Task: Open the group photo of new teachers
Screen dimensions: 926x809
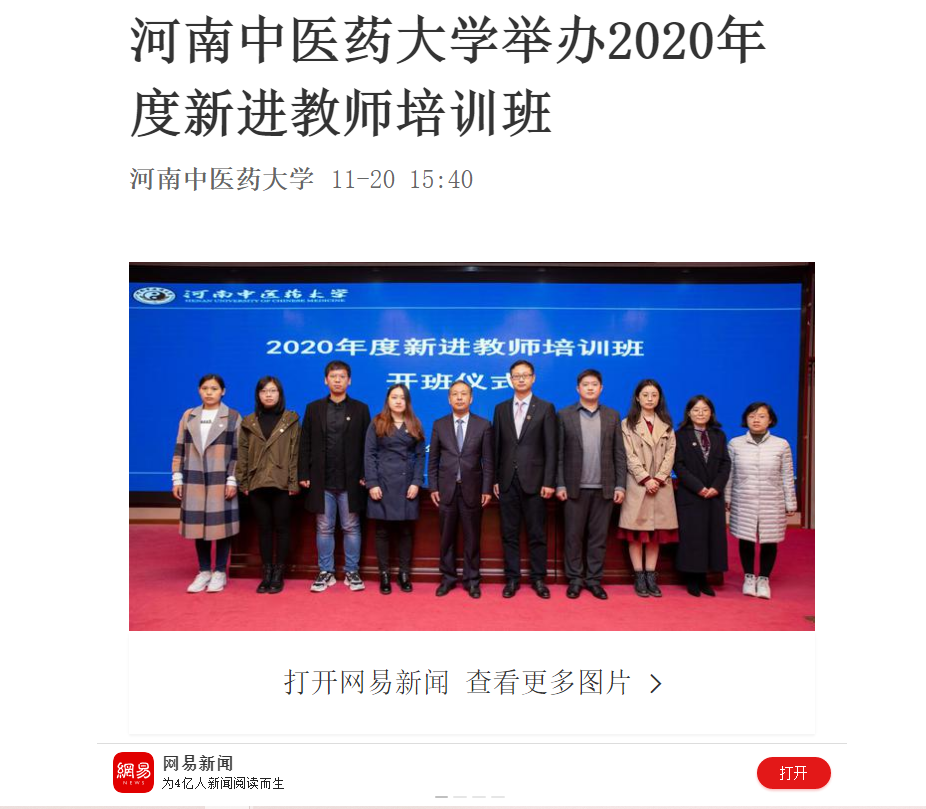Action: pos(472,446)
